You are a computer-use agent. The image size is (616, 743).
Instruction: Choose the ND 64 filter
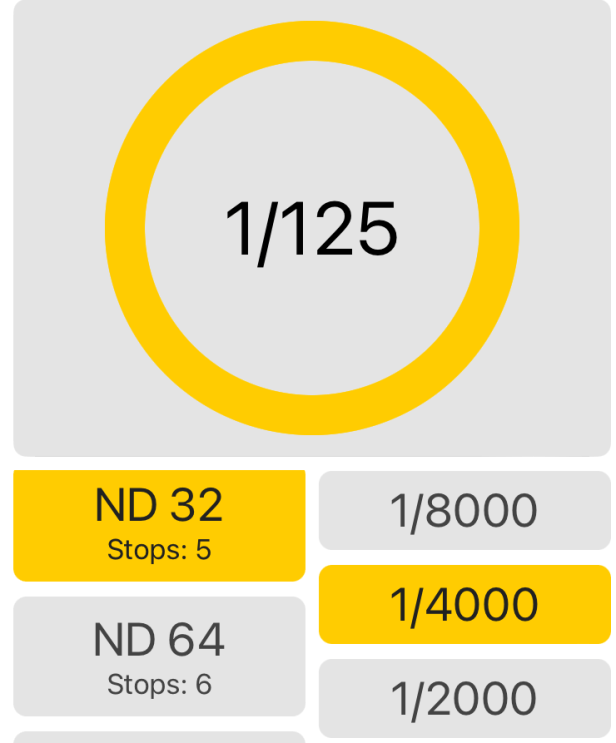coord(159,656)
